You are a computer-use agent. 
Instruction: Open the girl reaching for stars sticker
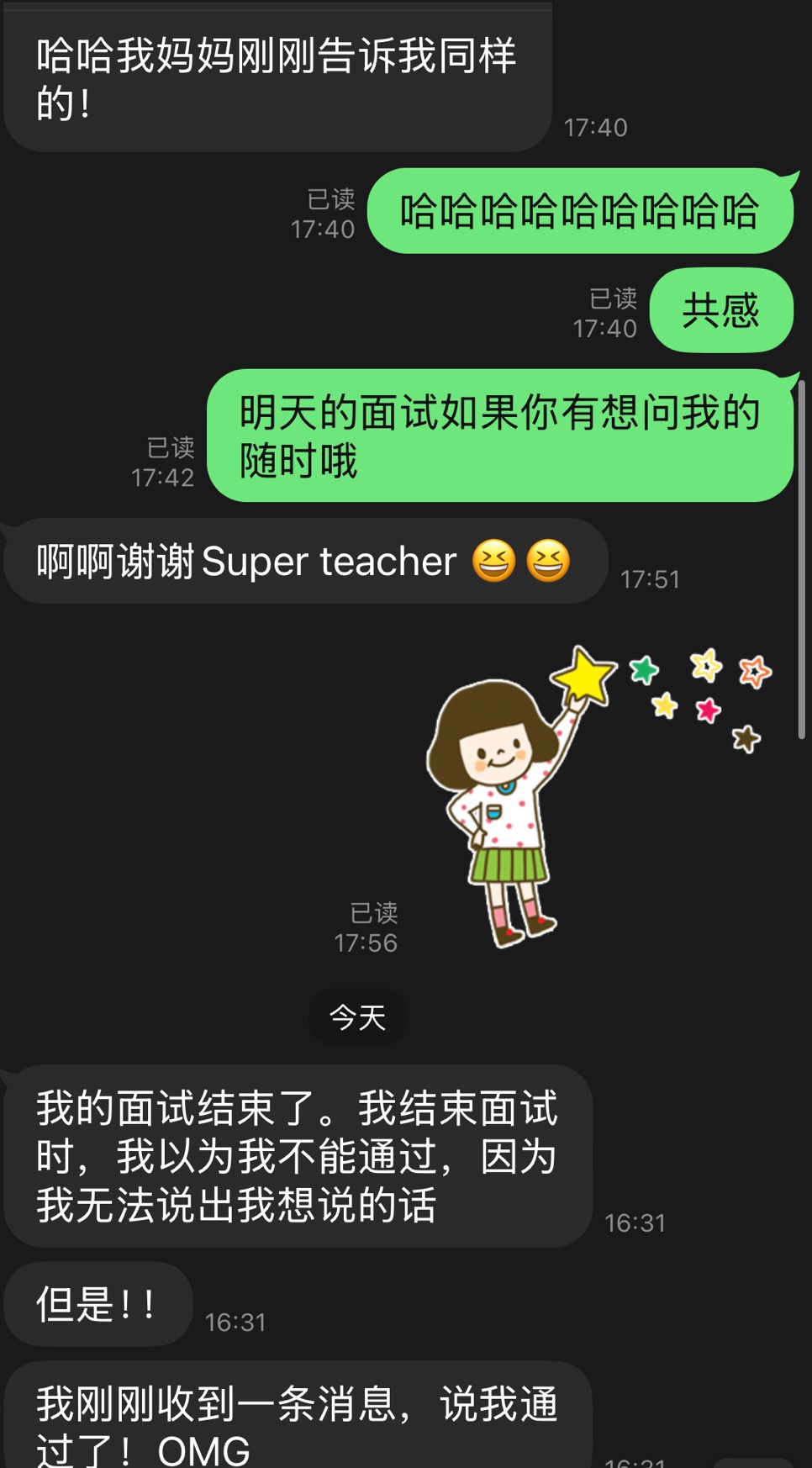(599, 796)
